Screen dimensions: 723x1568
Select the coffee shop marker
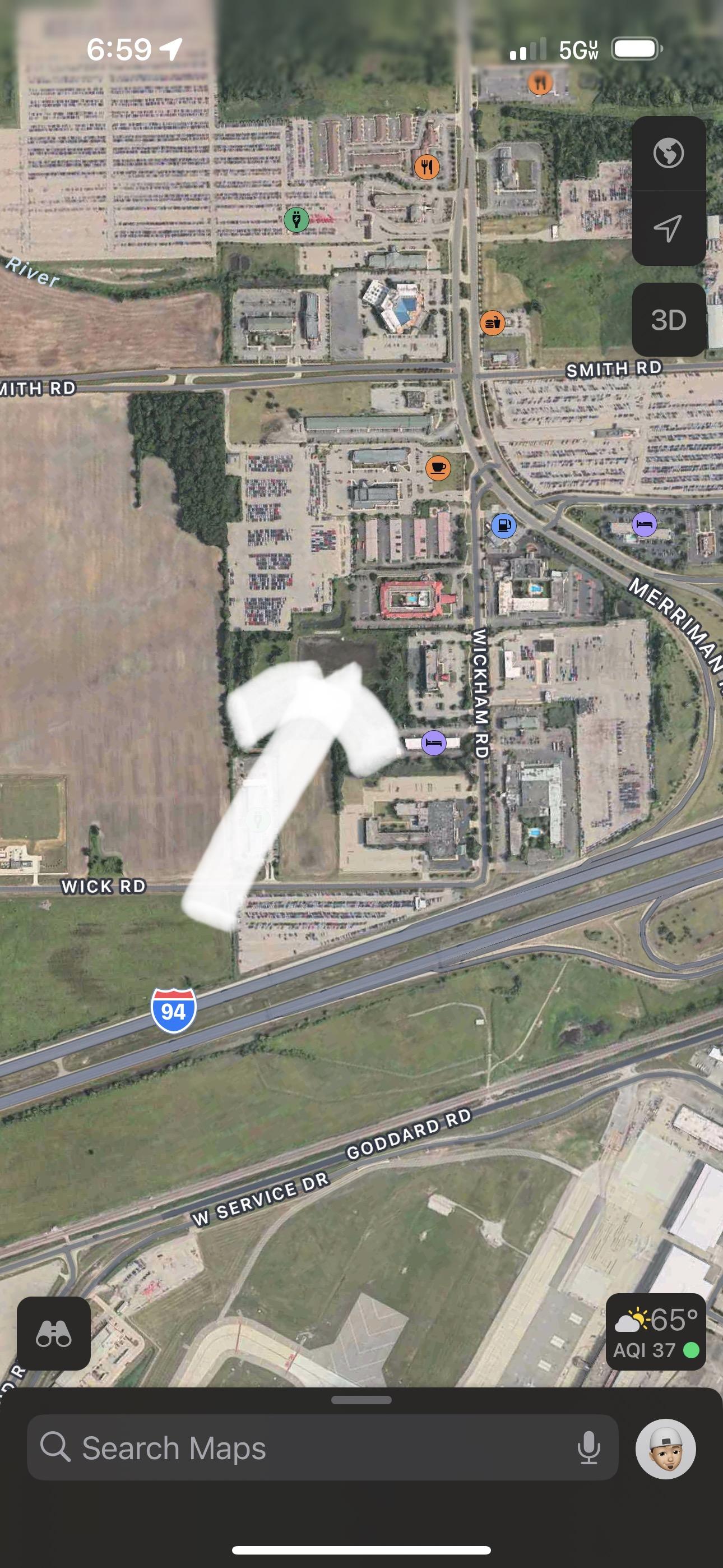438,468
